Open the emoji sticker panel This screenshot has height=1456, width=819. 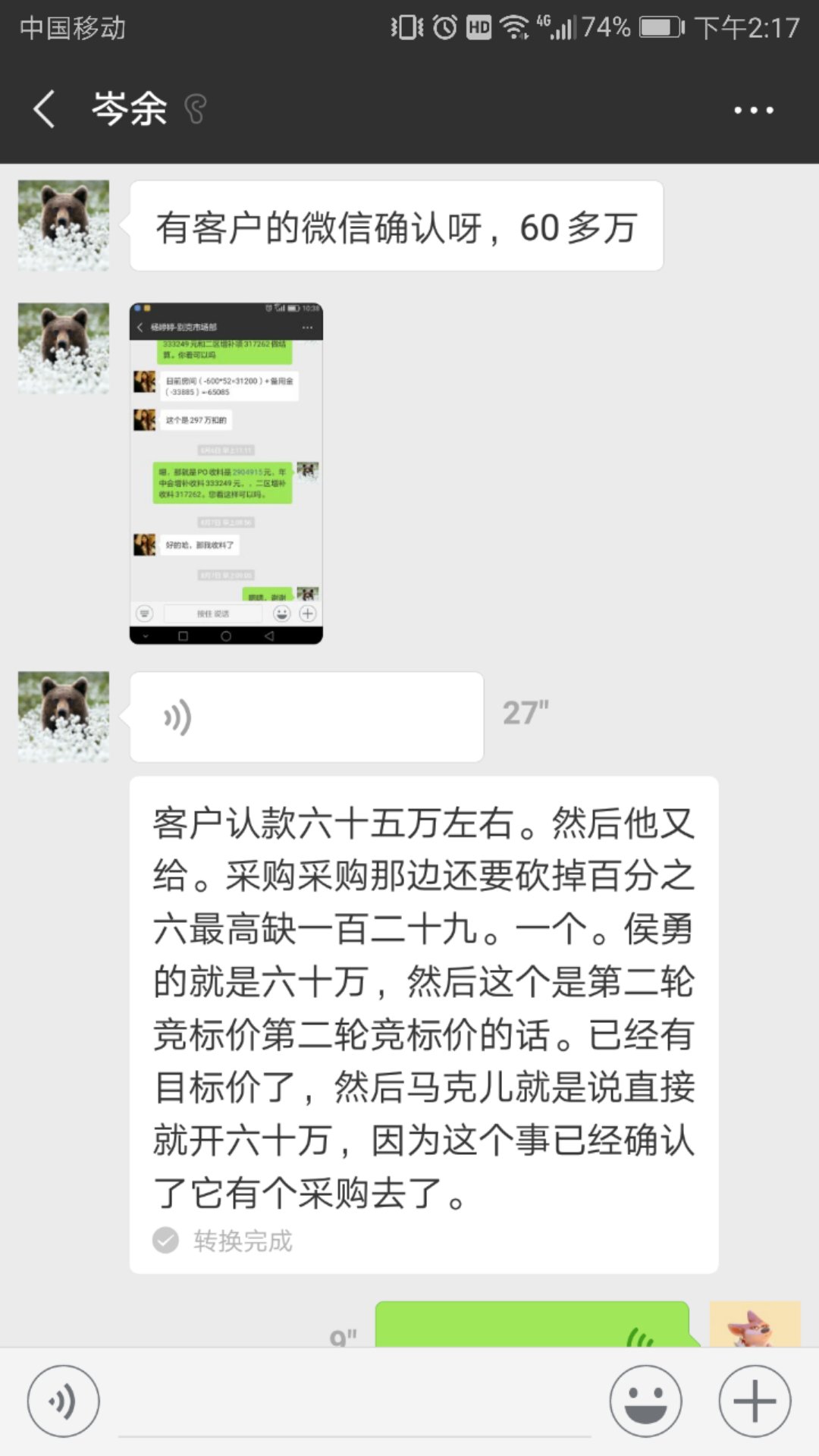click(645, 1401)
